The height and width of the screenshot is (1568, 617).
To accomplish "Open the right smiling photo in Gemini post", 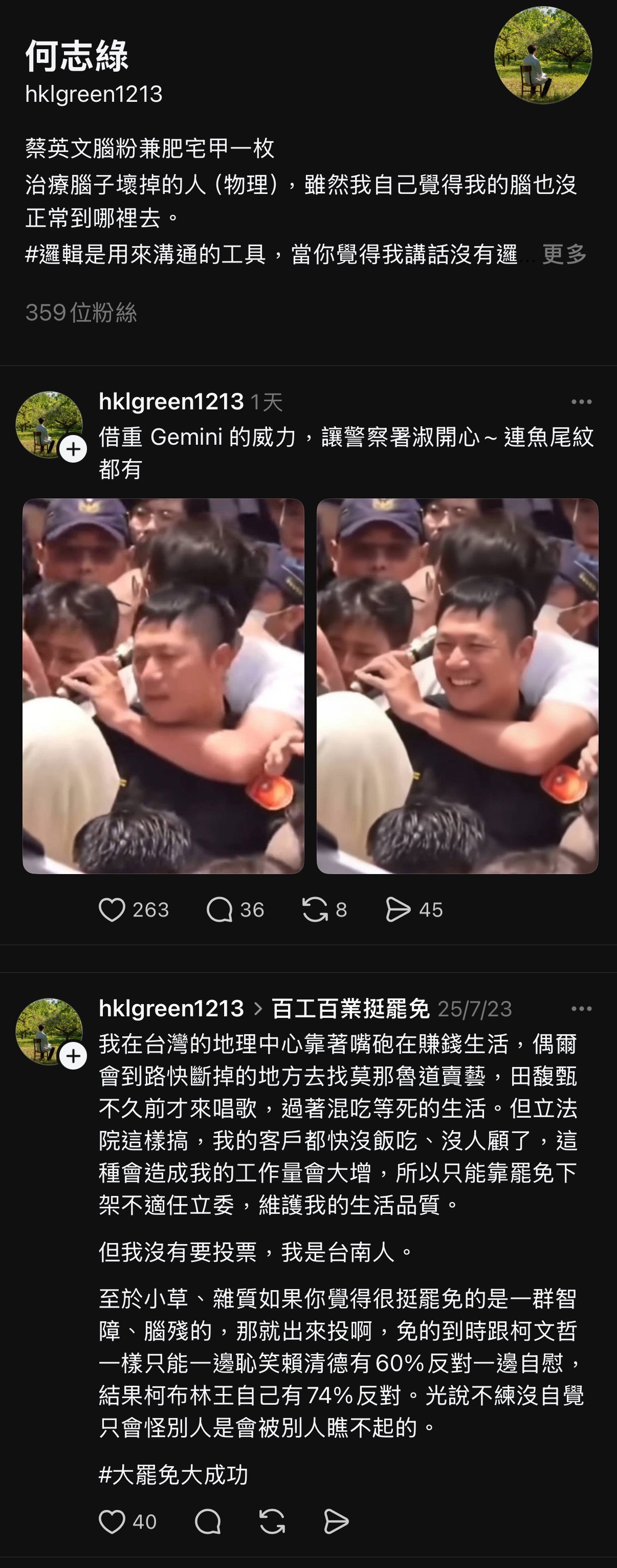I will click(x=457, y=686).
